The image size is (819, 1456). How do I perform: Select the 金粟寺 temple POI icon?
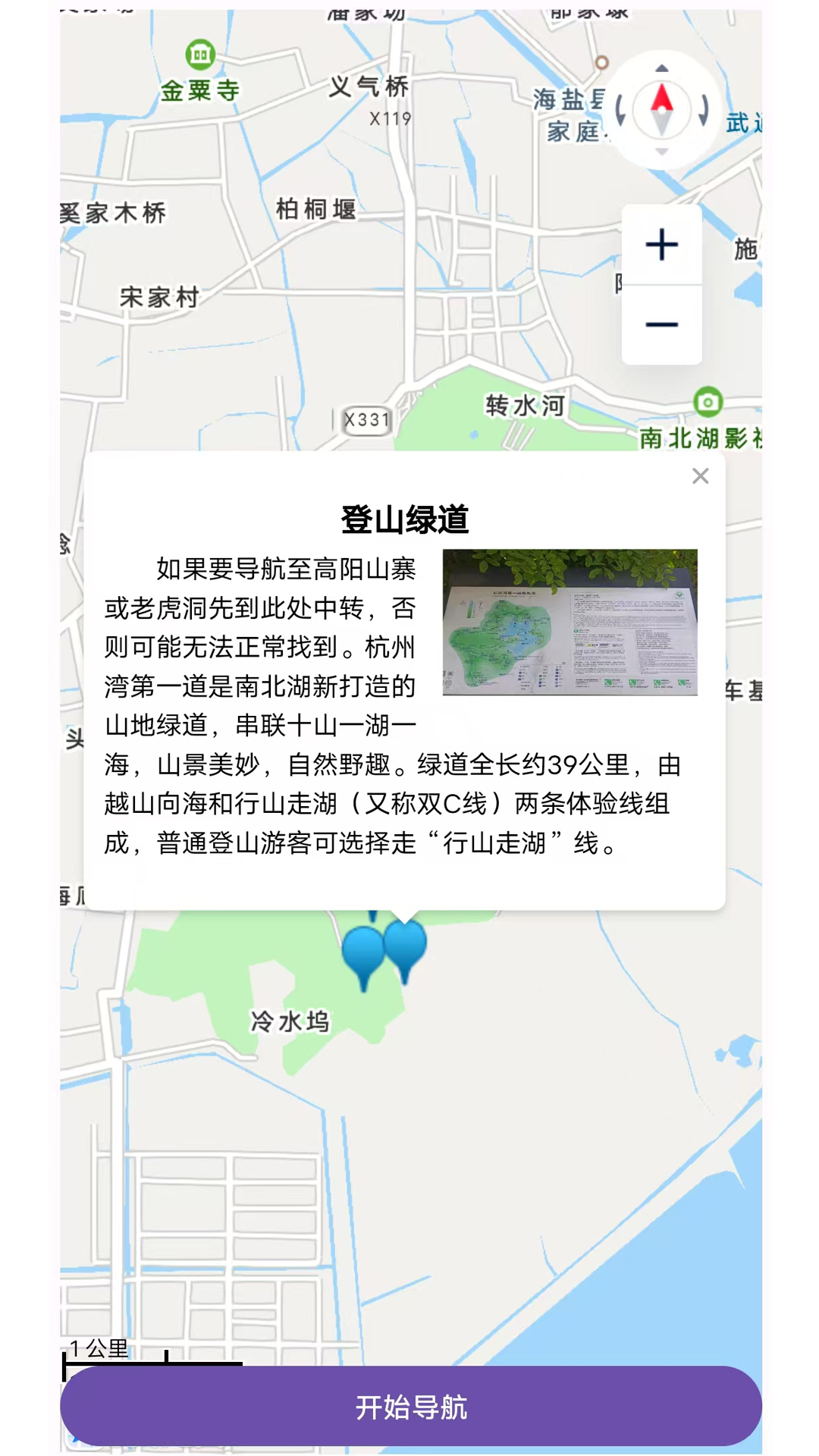click(x=199, y=55)
